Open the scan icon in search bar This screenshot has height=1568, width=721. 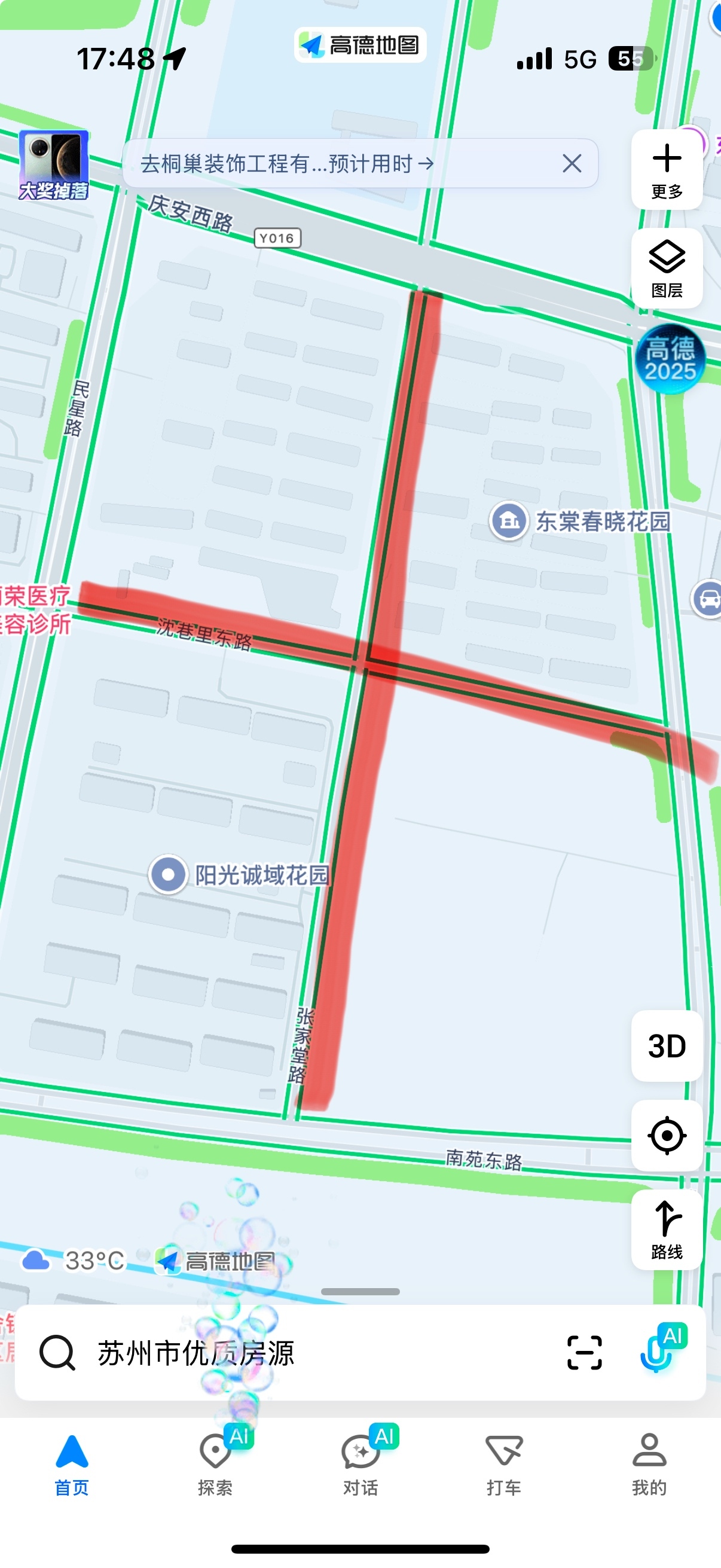click(x=584, y=1353)
